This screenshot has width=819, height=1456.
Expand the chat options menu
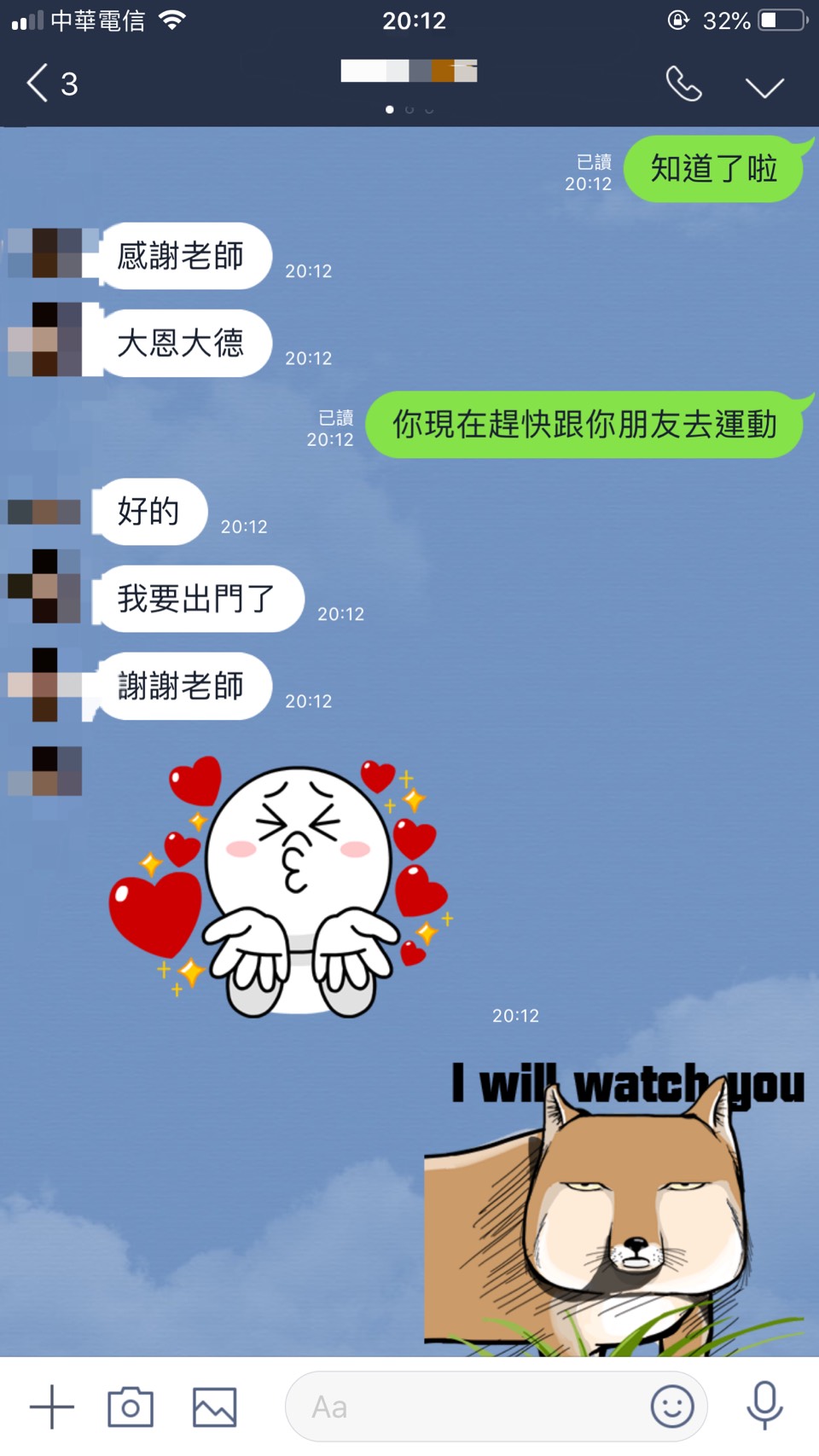coord(764,87)
